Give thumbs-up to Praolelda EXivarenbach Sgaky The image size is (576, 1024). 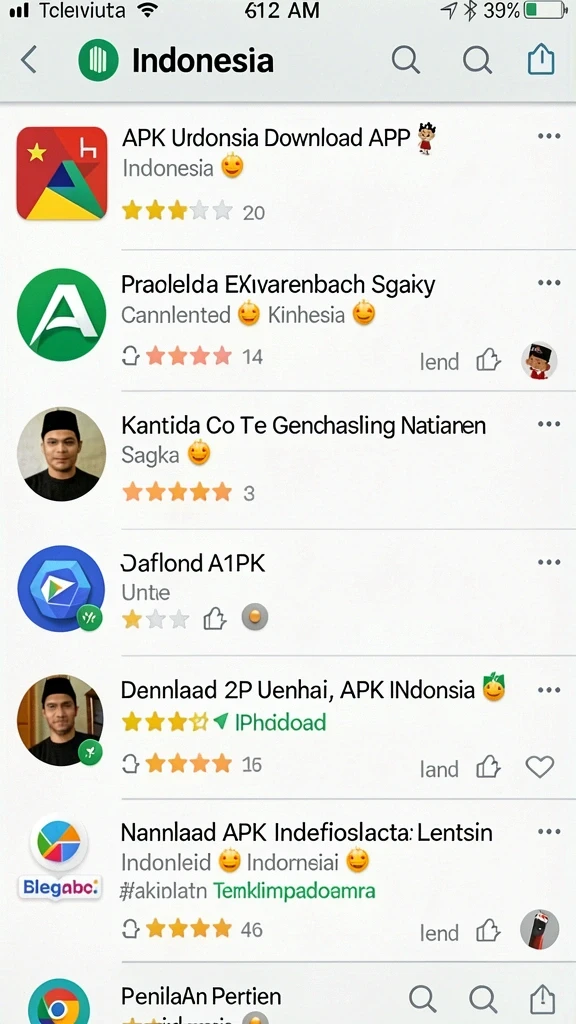488,360
